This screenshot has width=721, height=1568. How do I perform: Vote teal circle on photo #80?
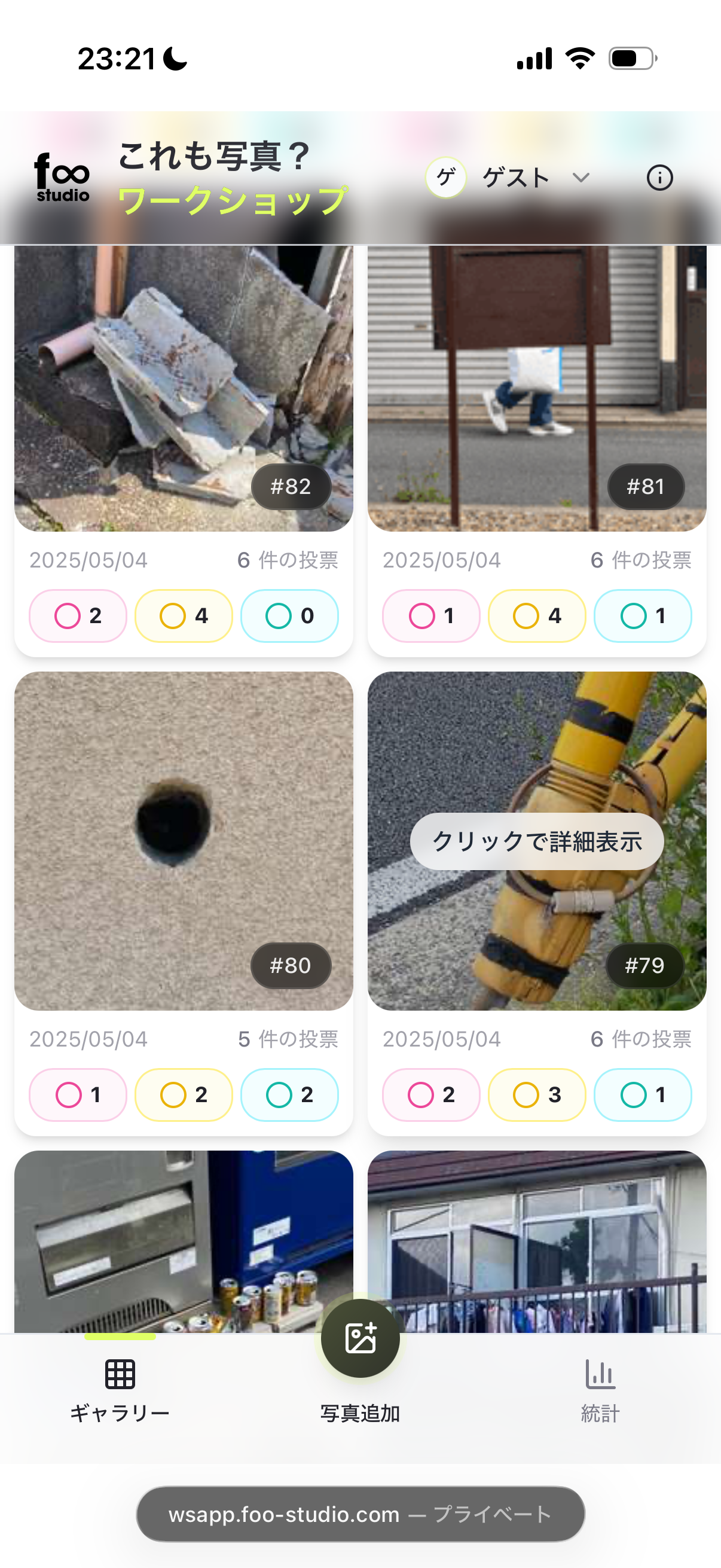click(289, 1095)
